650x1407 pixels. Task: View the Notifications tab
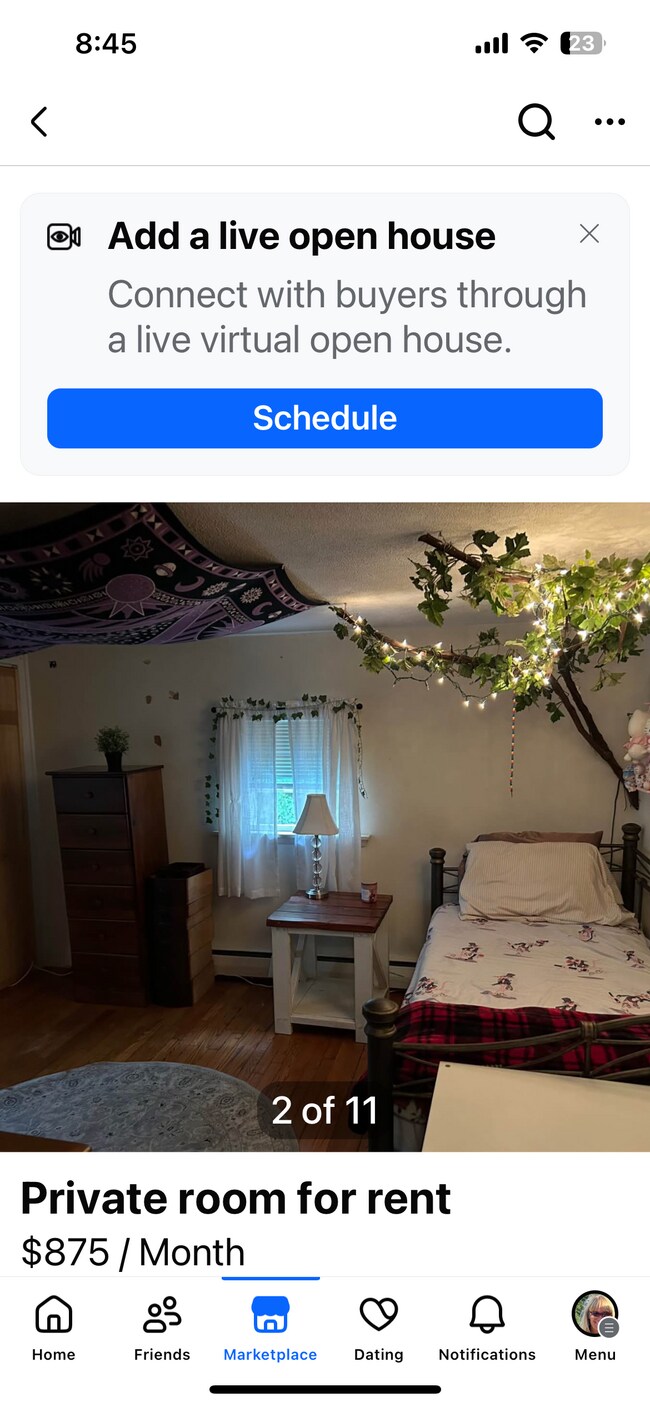click(x=487, y=1326)
